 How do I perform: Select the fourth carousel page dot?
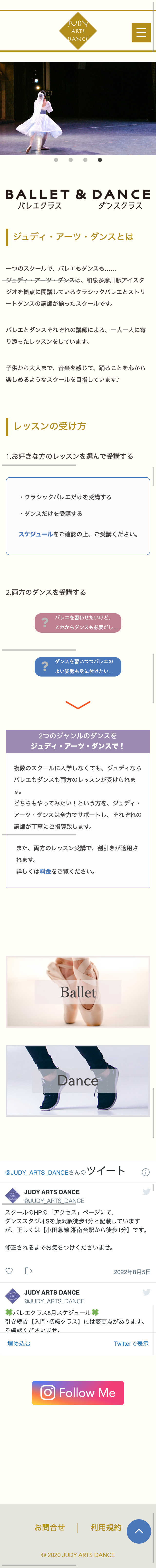click(x=100, y=160)
